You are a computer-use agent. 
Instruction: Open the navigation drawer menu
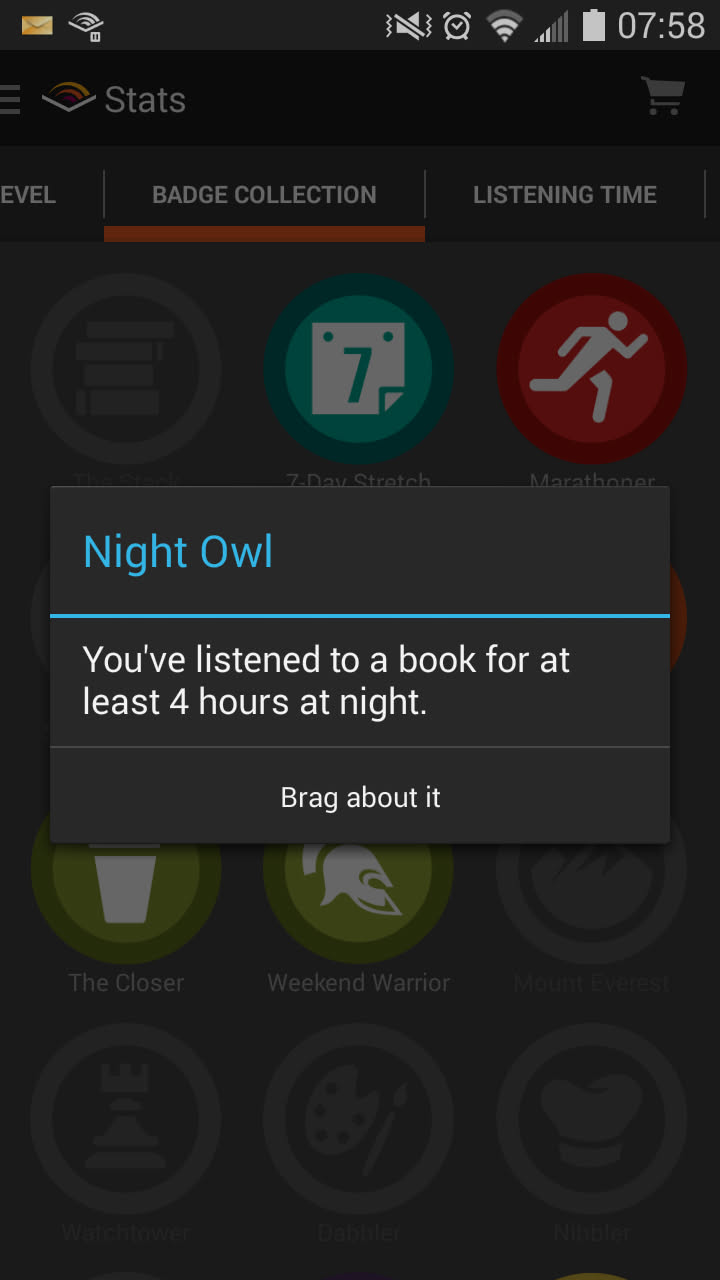[x=10, y=99]
